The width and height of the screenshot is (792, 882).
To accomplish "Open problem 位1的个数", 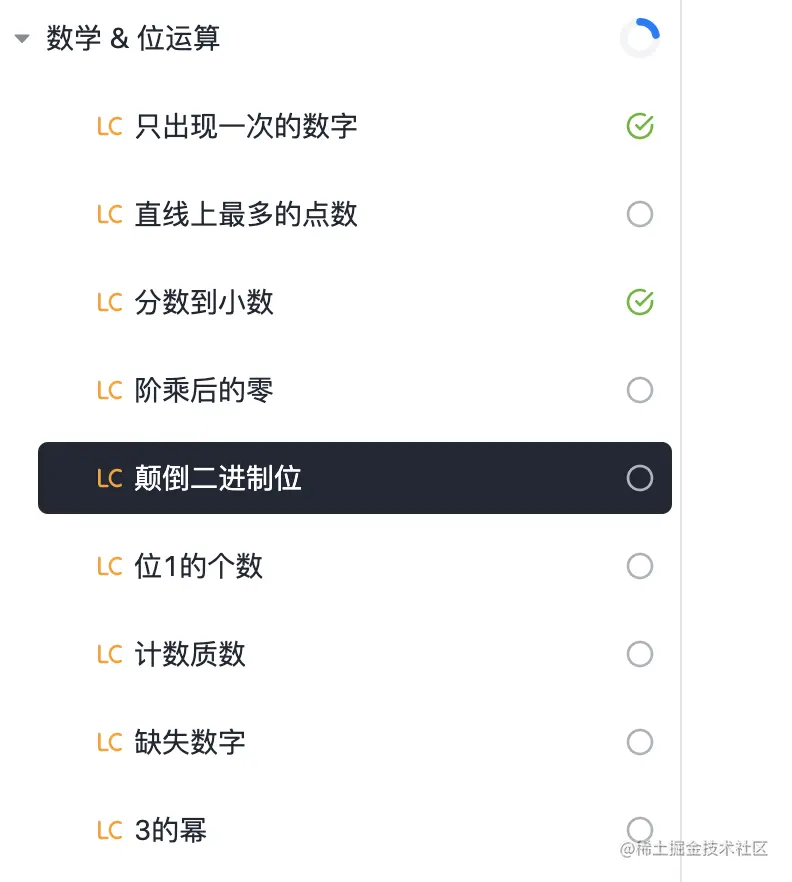I will coord(198,566).
